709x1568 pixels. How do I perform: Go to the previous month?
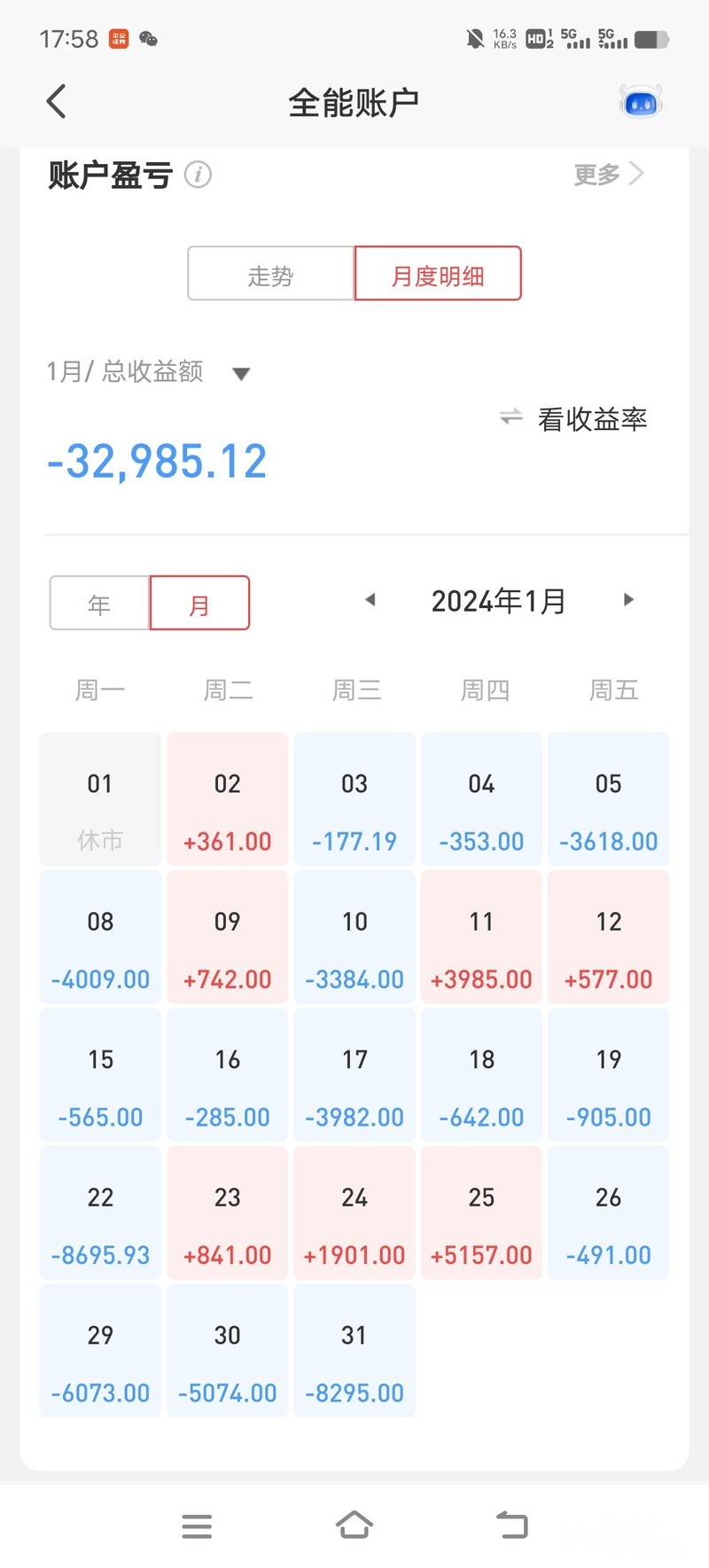pos(370,600)
